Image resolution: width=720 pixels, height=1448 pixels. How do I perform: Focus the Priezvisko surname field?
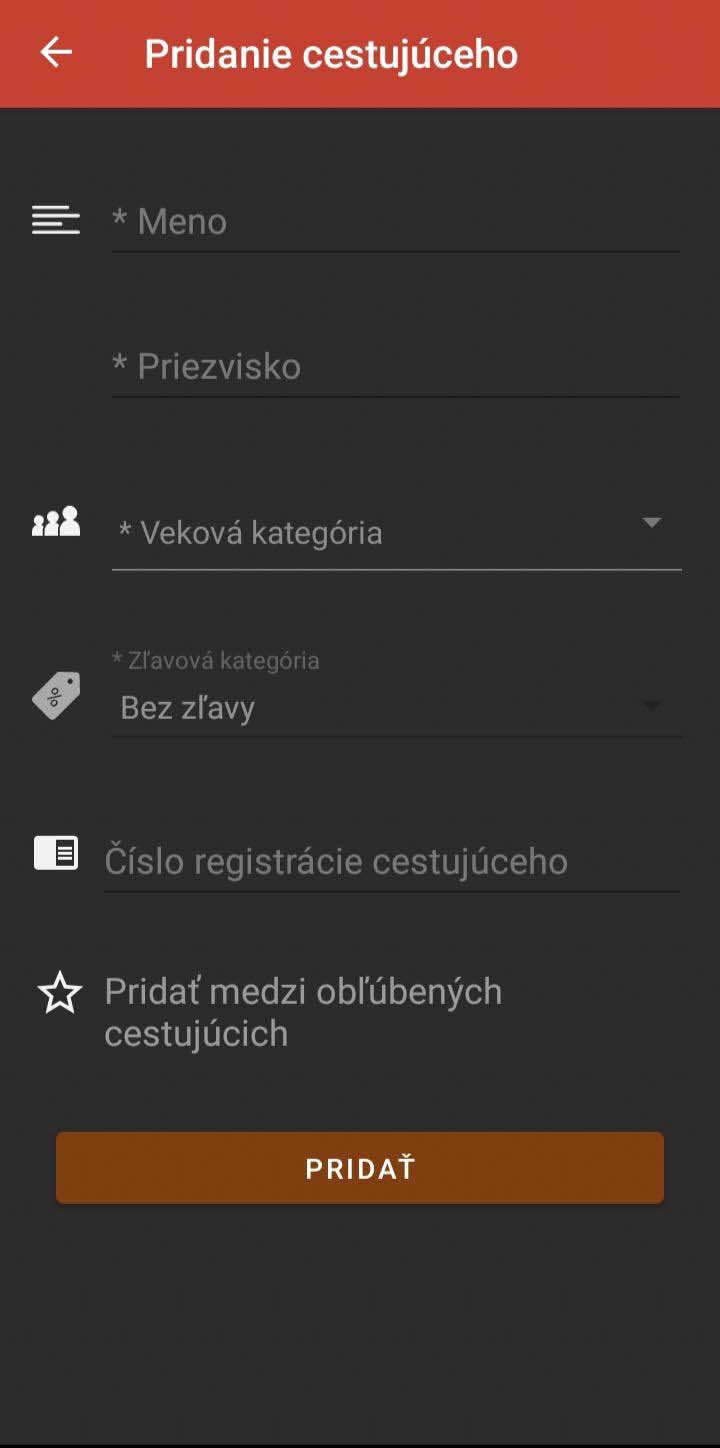coord(395,366)
